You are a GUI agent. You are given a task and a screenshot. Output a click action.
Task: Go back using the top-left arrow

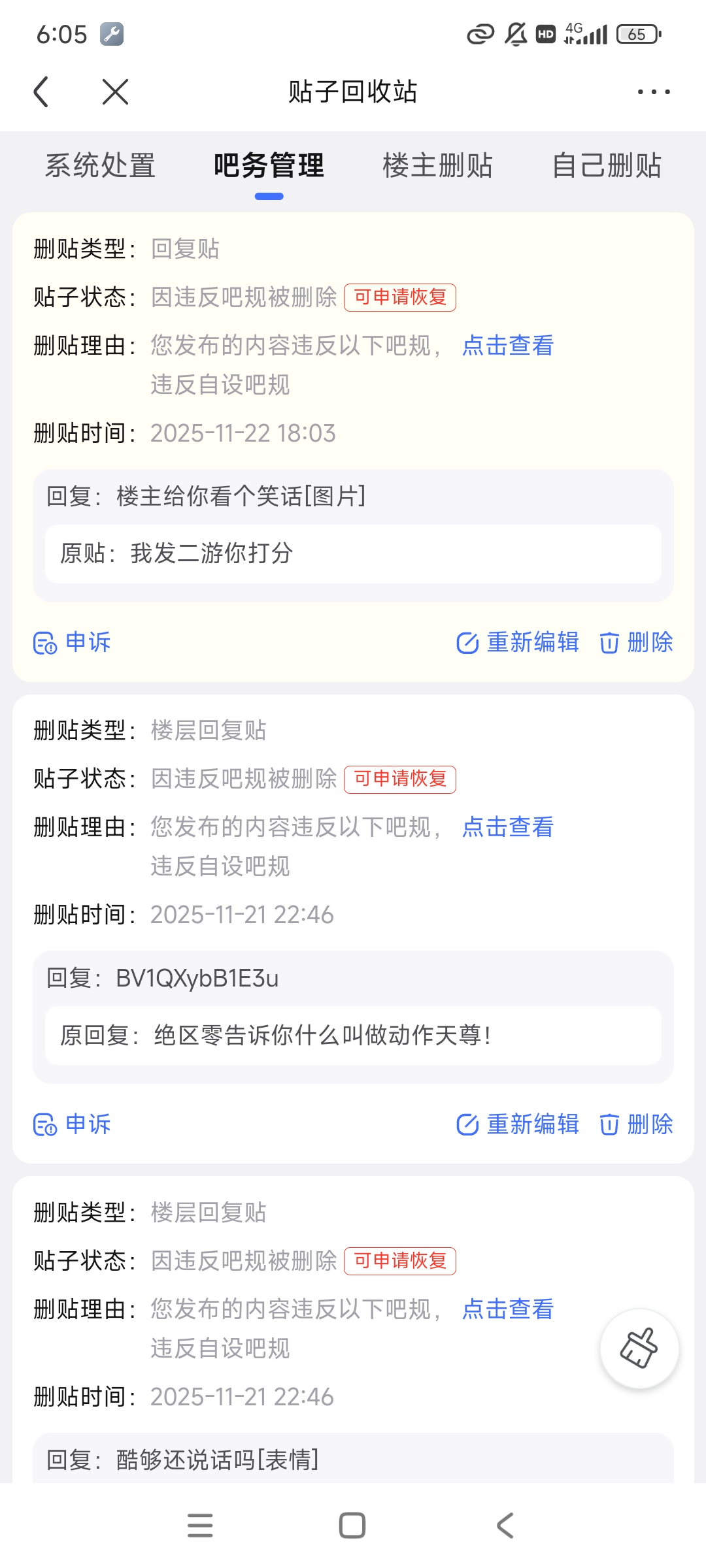pyautogui.click(x=41, y=91)
